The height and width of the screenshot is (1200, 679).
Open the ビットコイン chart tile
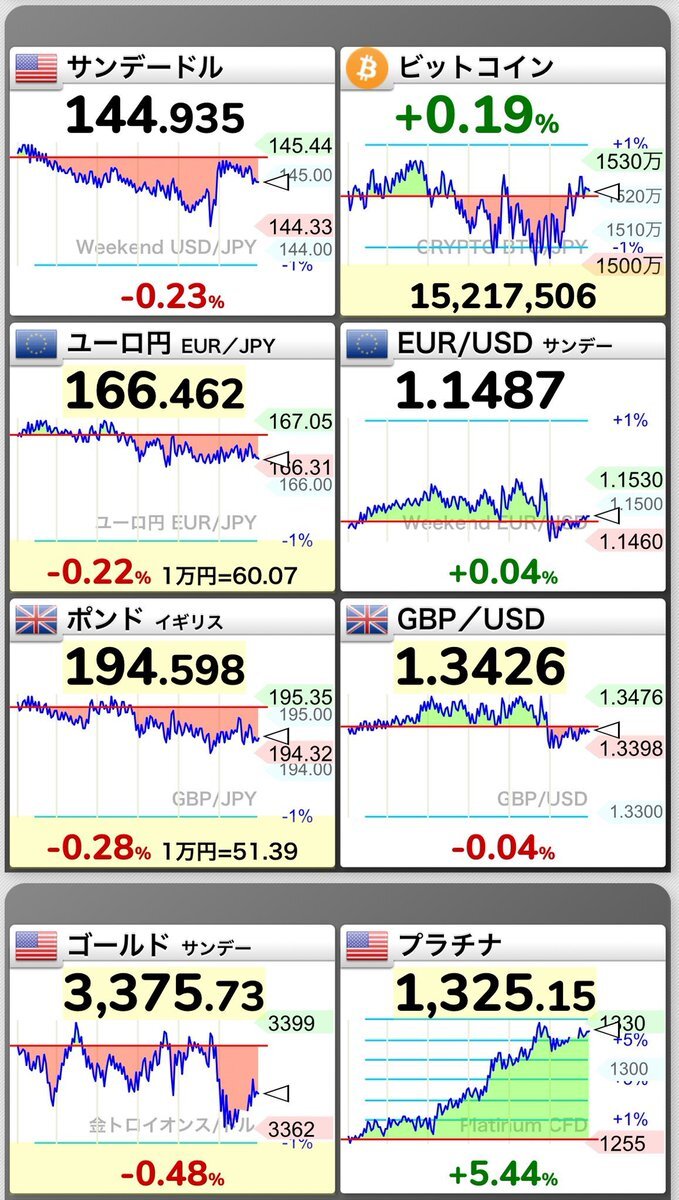503,181
